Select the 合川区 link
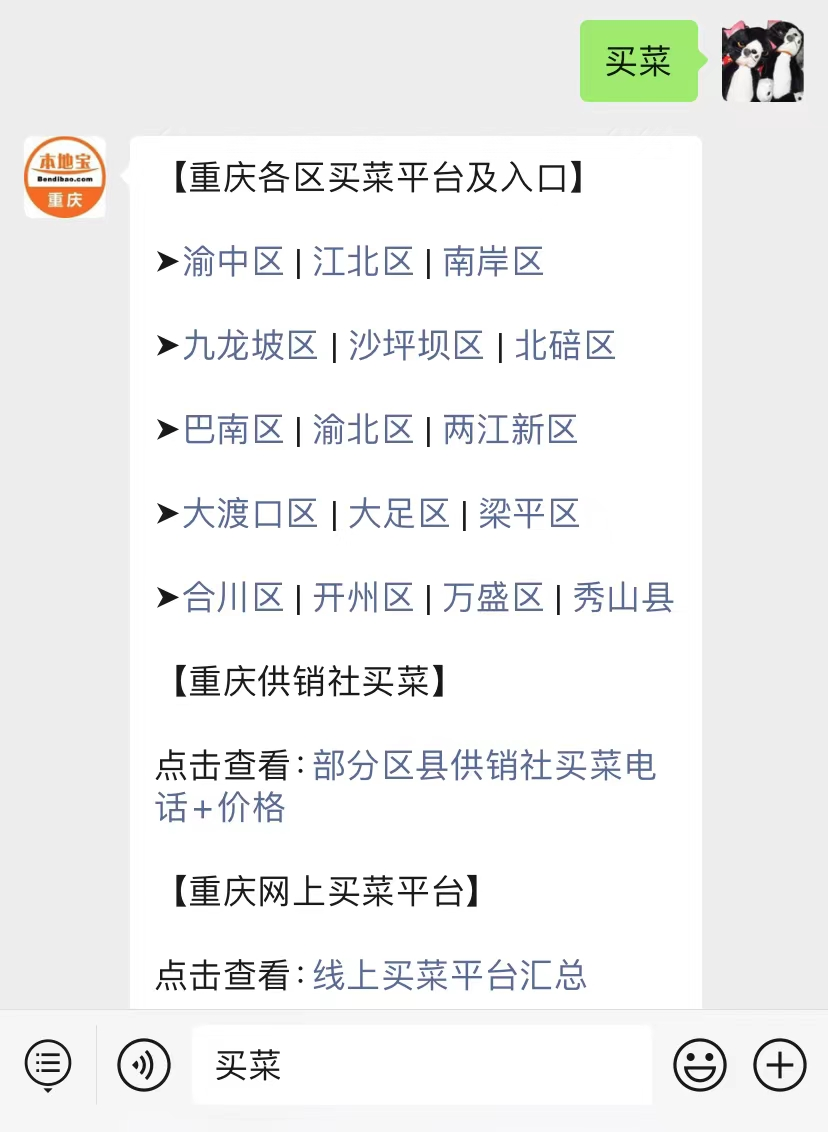This screenshot has width=828, height=1132. point(233,598)
